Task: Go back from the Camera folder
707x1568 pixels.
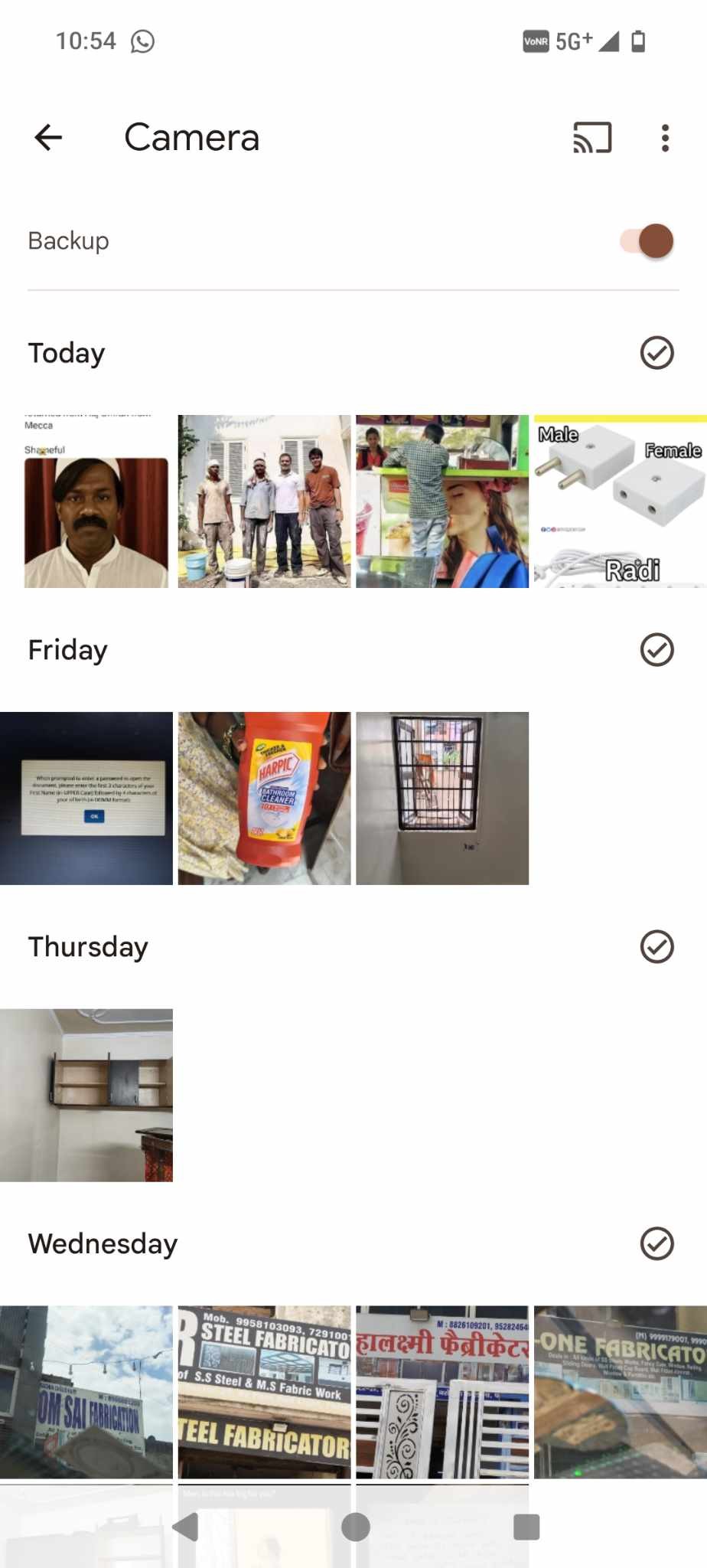Action: click(x=48, y=138)
